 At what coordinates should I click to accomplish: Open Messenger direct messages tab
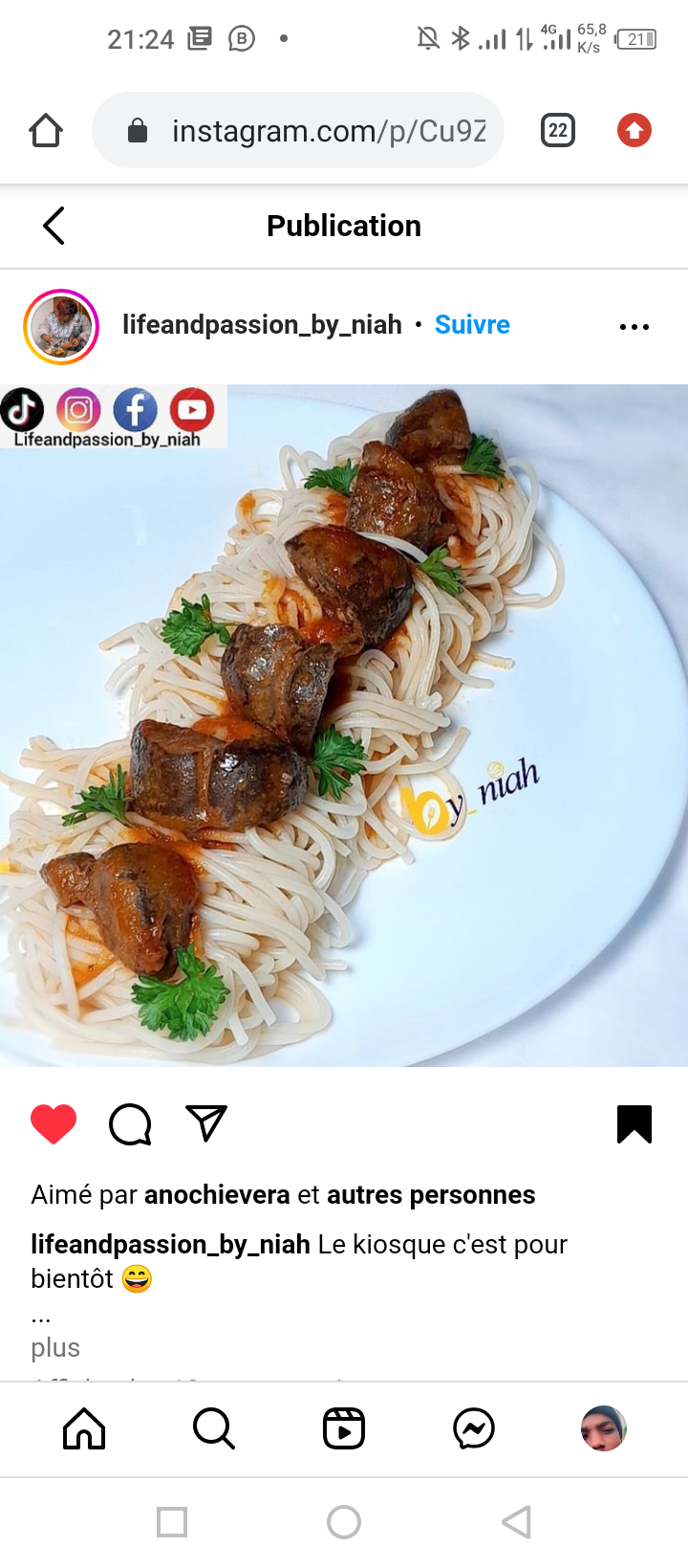tap(474, 1429)
